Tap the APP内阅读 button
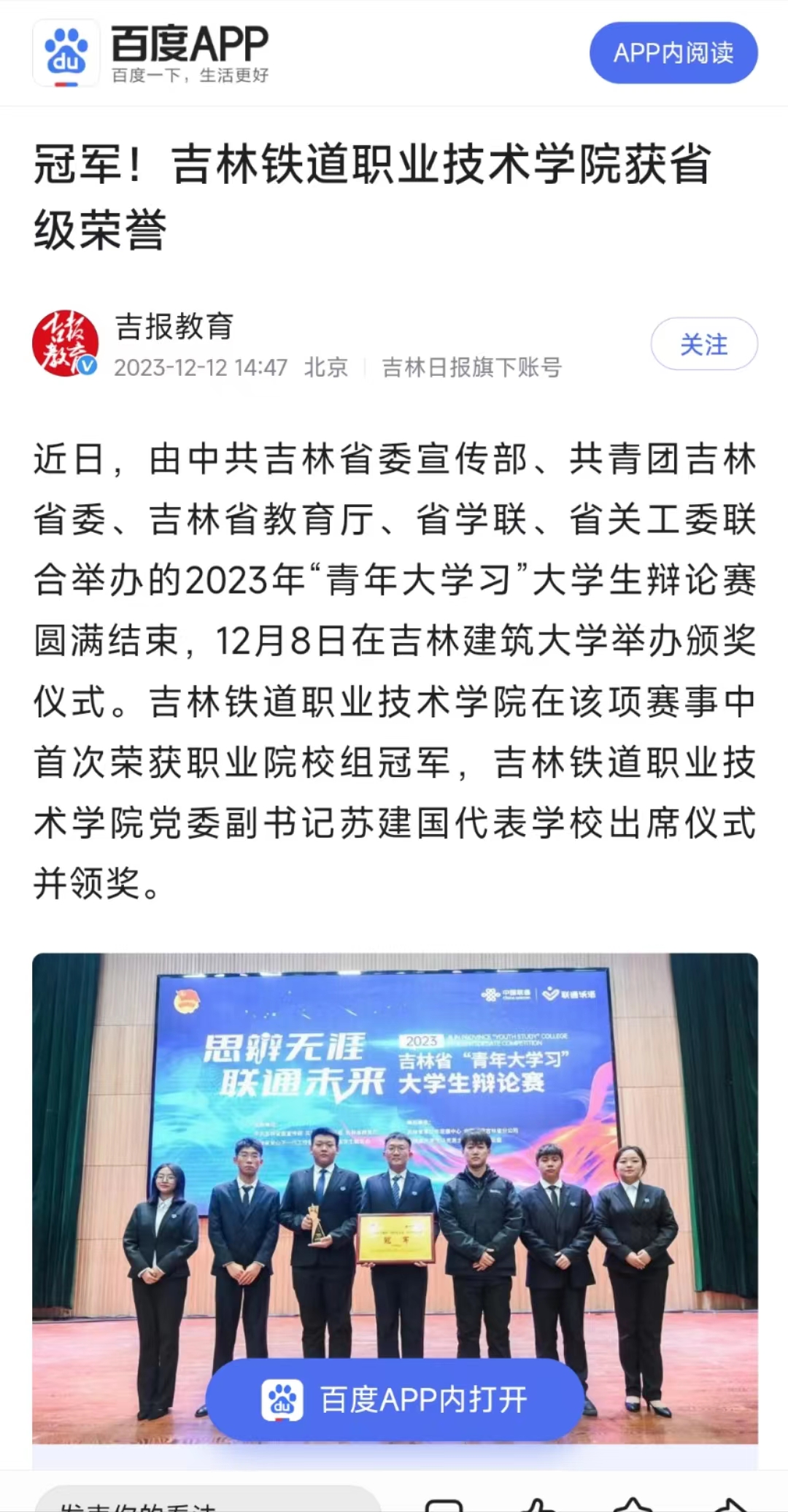 673,53
